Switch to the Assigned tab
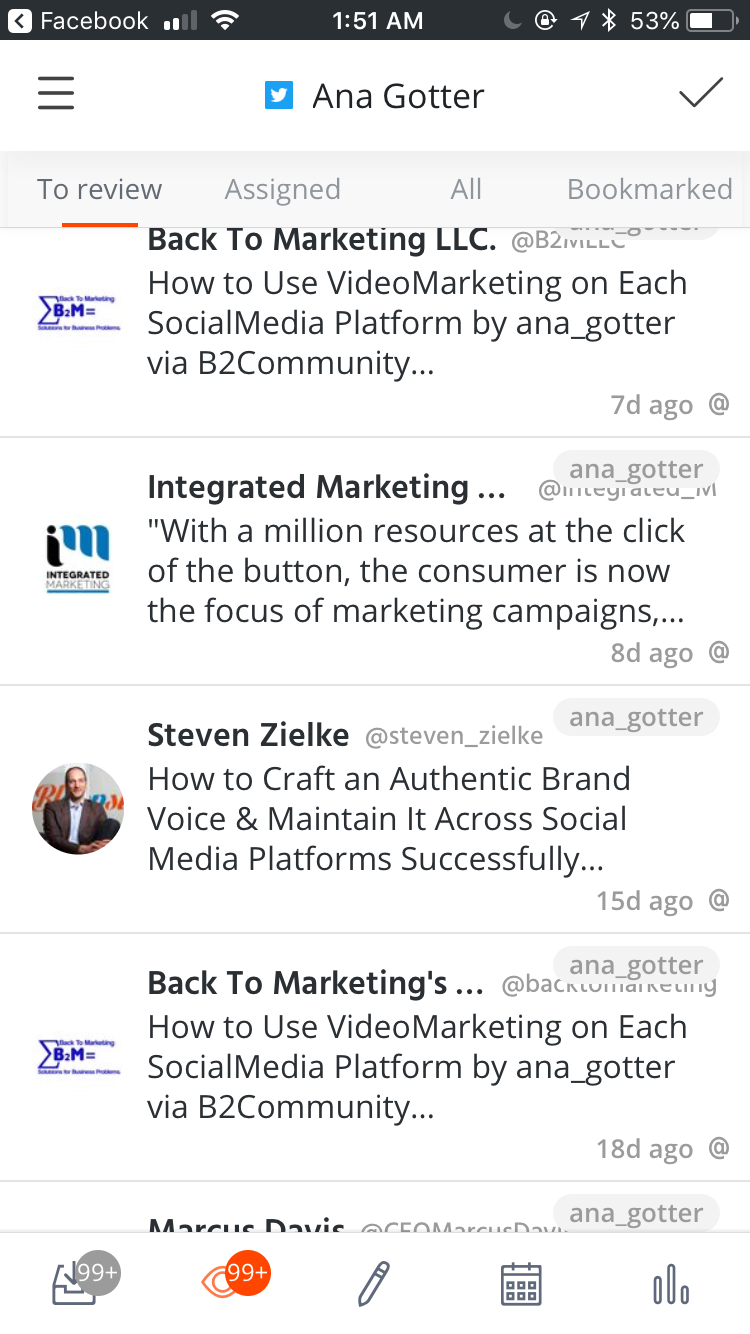Viewport: 750px width, 1334px height. (282, 189)
